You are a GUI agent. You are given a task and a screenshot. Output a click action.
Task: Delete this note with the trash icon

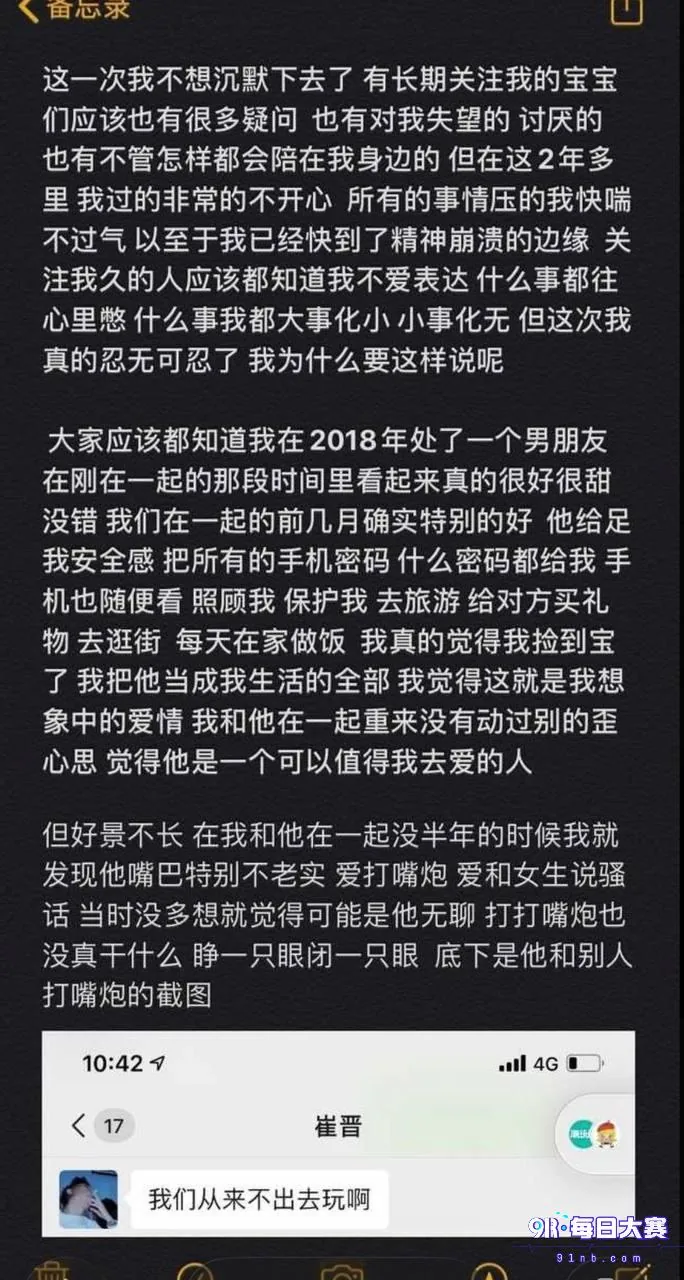(50, 1270)
